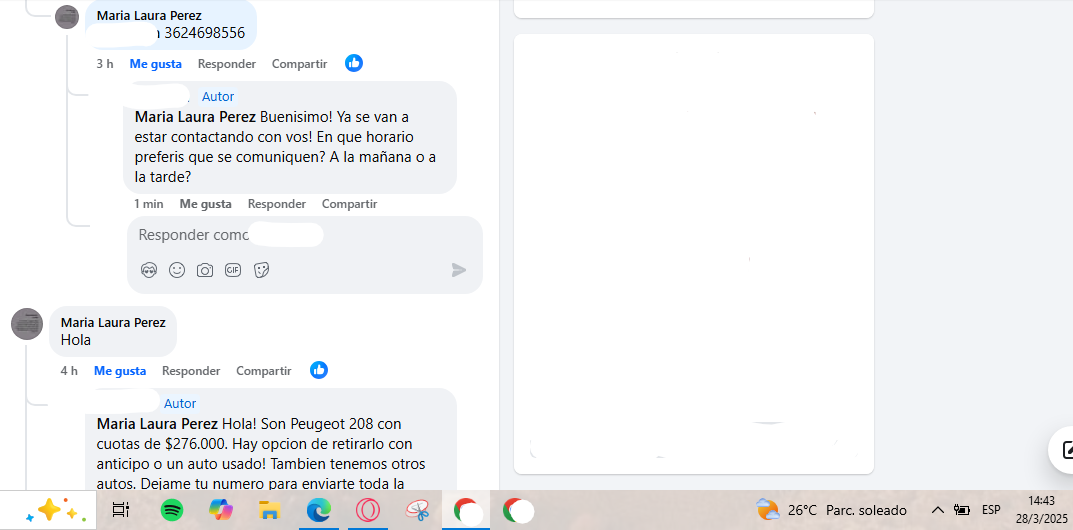Open Maria Laura Perez's profile from Hola comment
Image resolution: width=1073 pixels, height=530 pixels.
113,322
